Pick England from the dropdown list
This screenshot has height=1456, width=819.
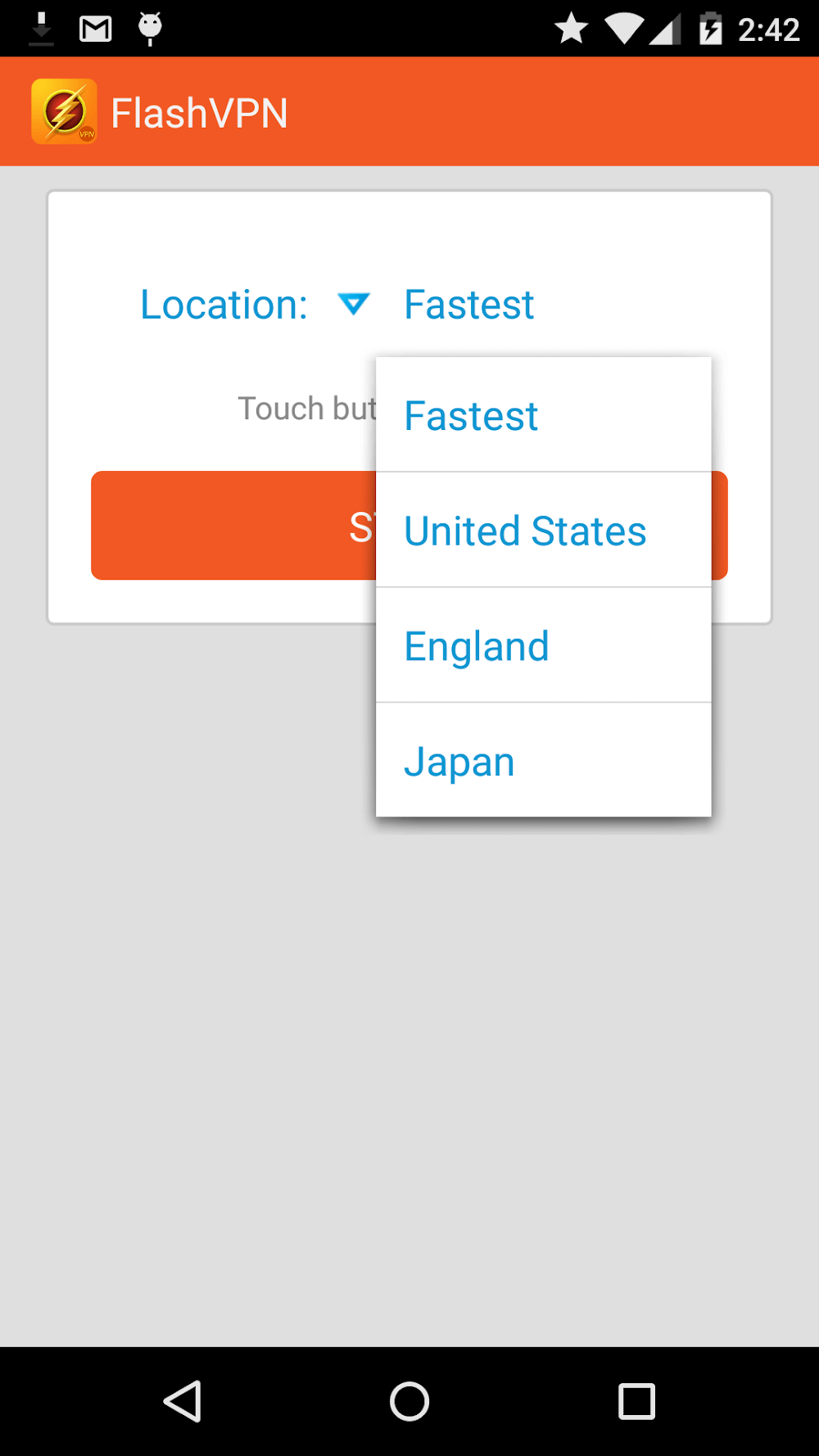(x=542, y=646)
